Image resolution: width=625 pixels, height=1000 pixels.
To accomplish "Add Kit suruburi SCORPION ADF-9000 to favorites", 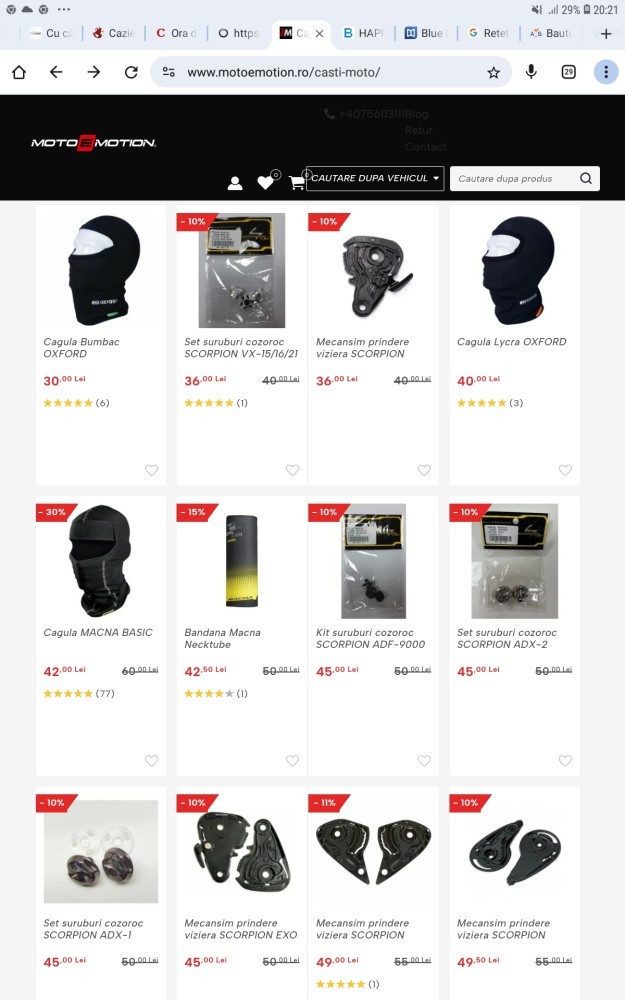I will click(x=424, y=761).
